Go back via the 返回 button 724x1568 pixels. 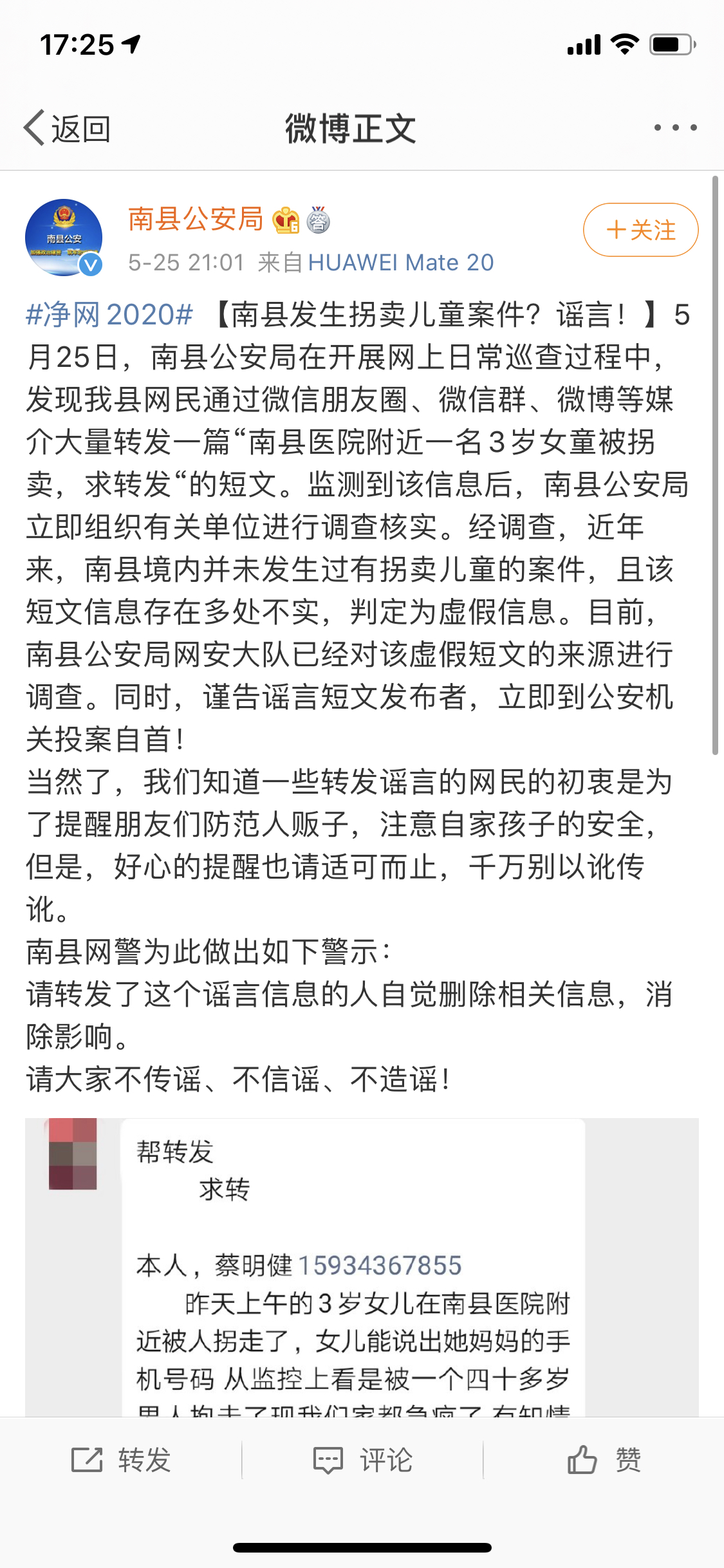coord(68,128)
